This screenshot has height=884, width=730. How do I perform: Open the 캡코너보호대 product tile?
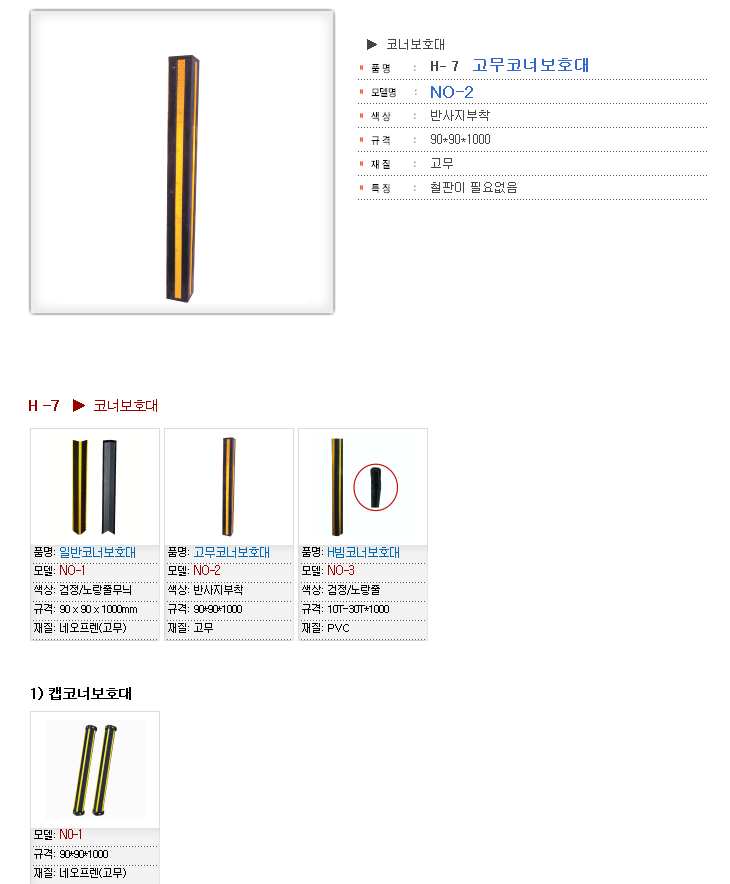click(x=95, y=769)
